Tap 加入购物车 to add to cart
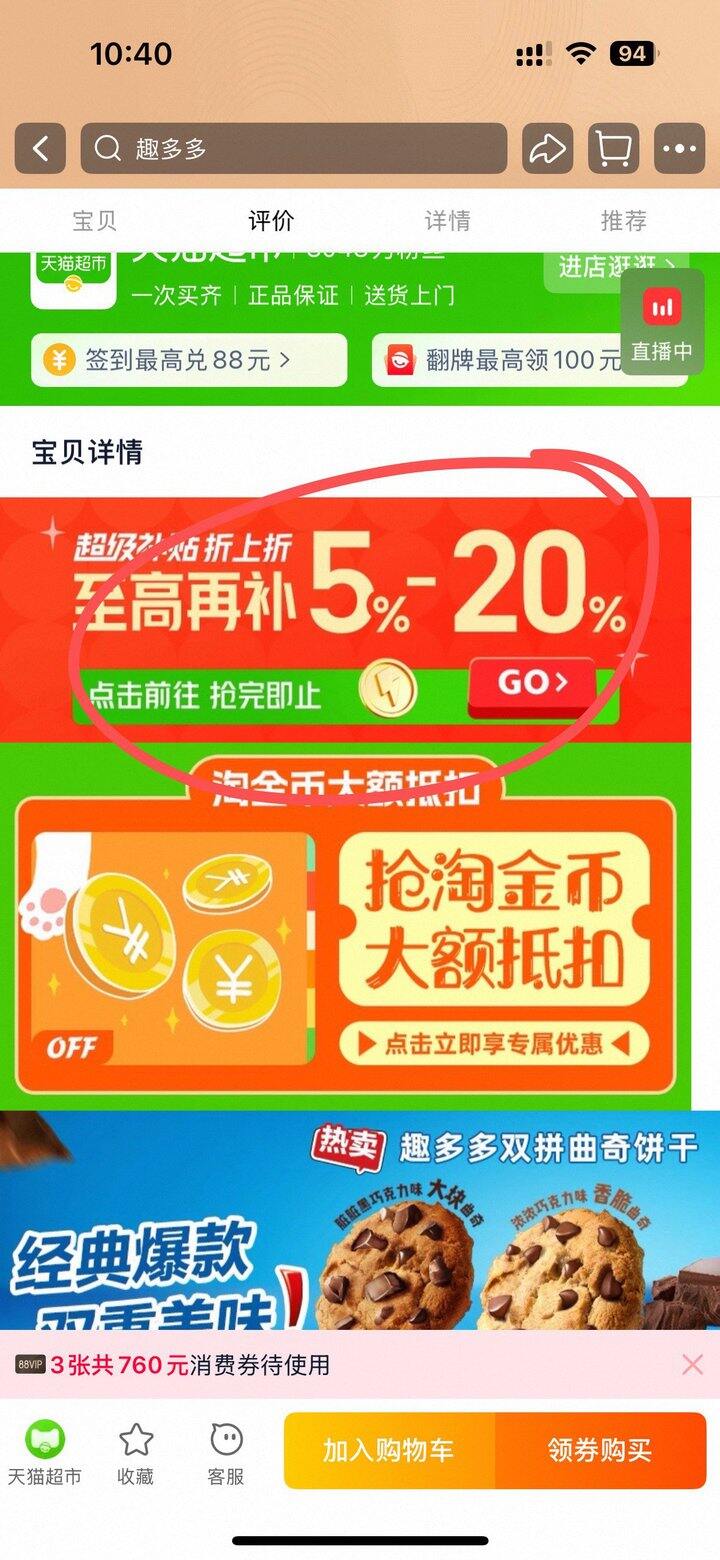 [388, 1450]
